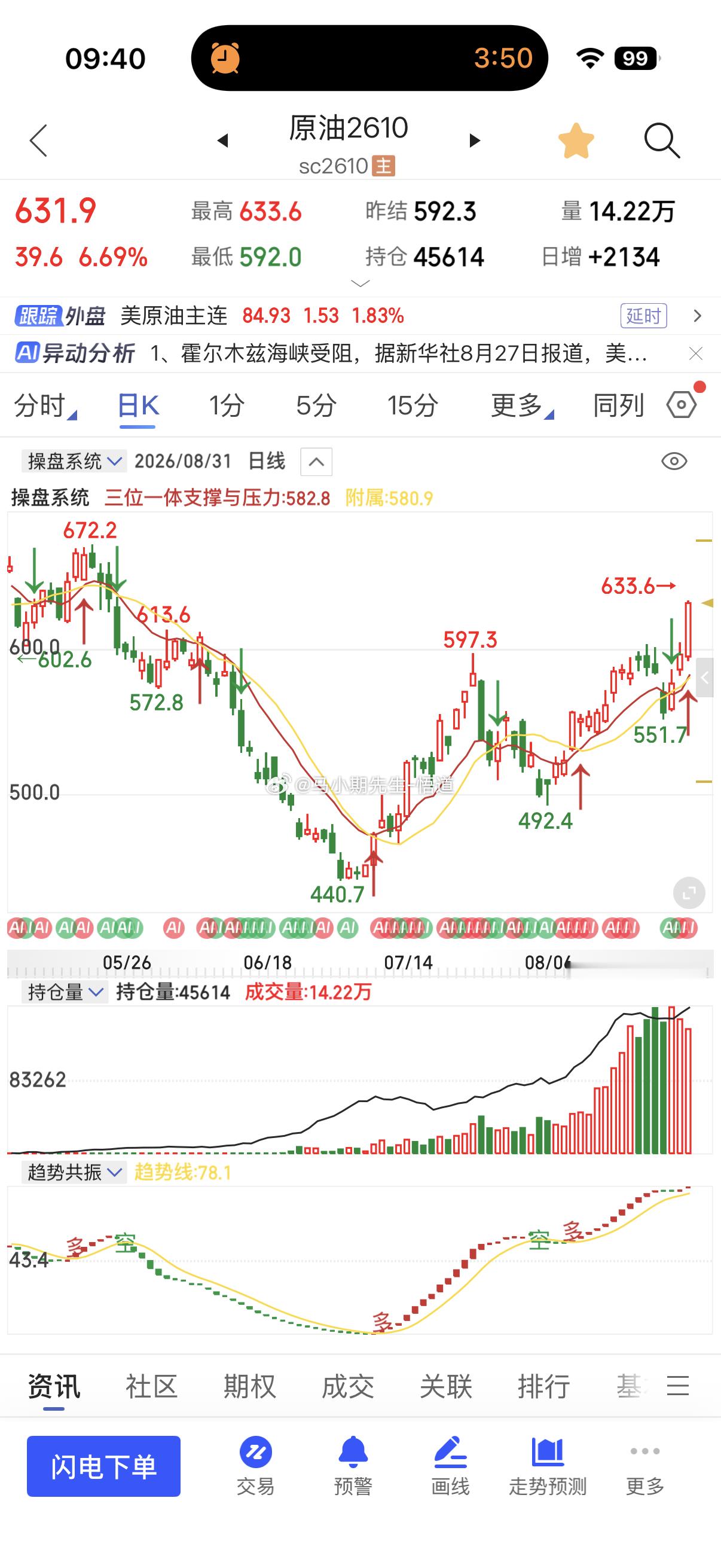Tap the 闪电下单 button

(103, 1466)
